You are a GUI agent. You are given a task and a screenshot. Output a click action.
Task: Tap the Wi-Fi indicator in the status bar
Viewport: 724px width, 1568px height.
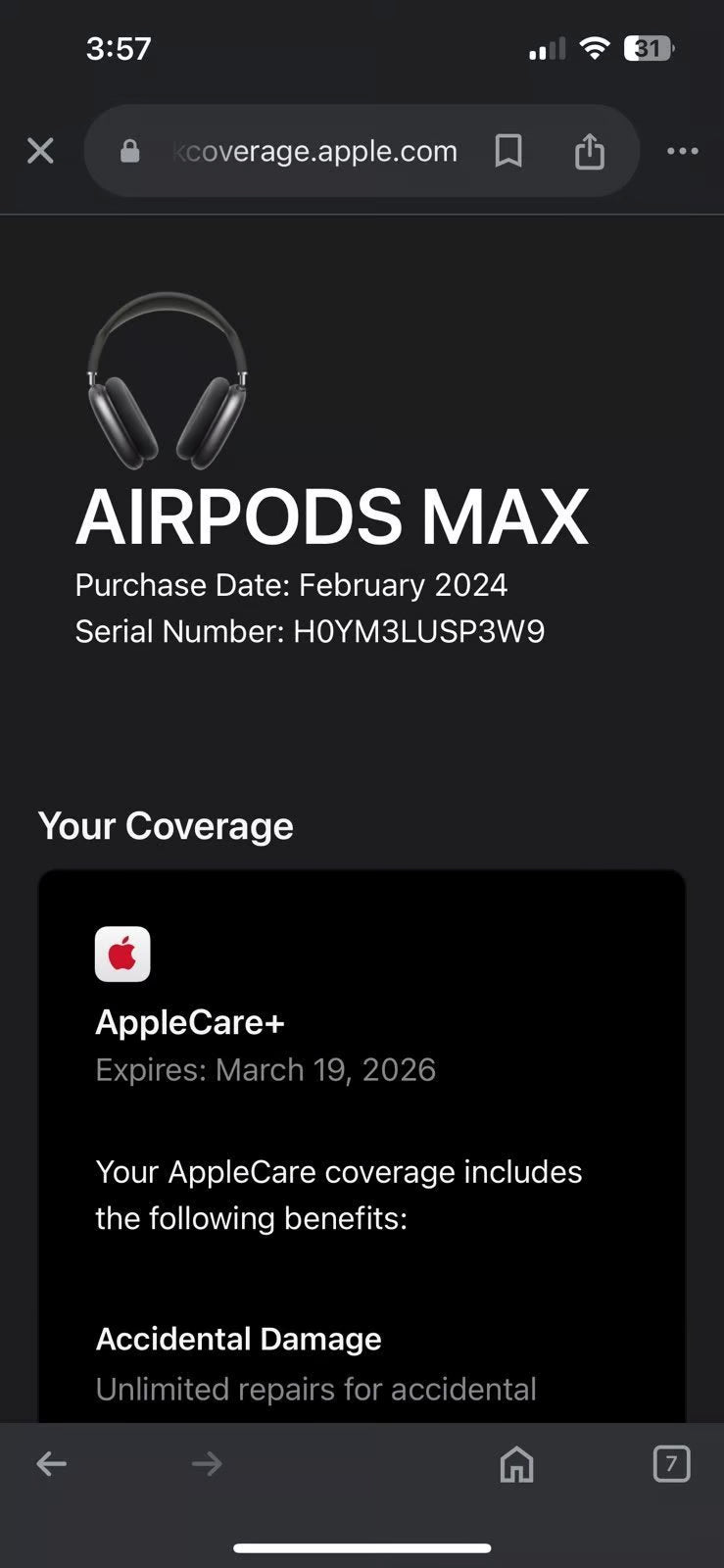point(595,48)
